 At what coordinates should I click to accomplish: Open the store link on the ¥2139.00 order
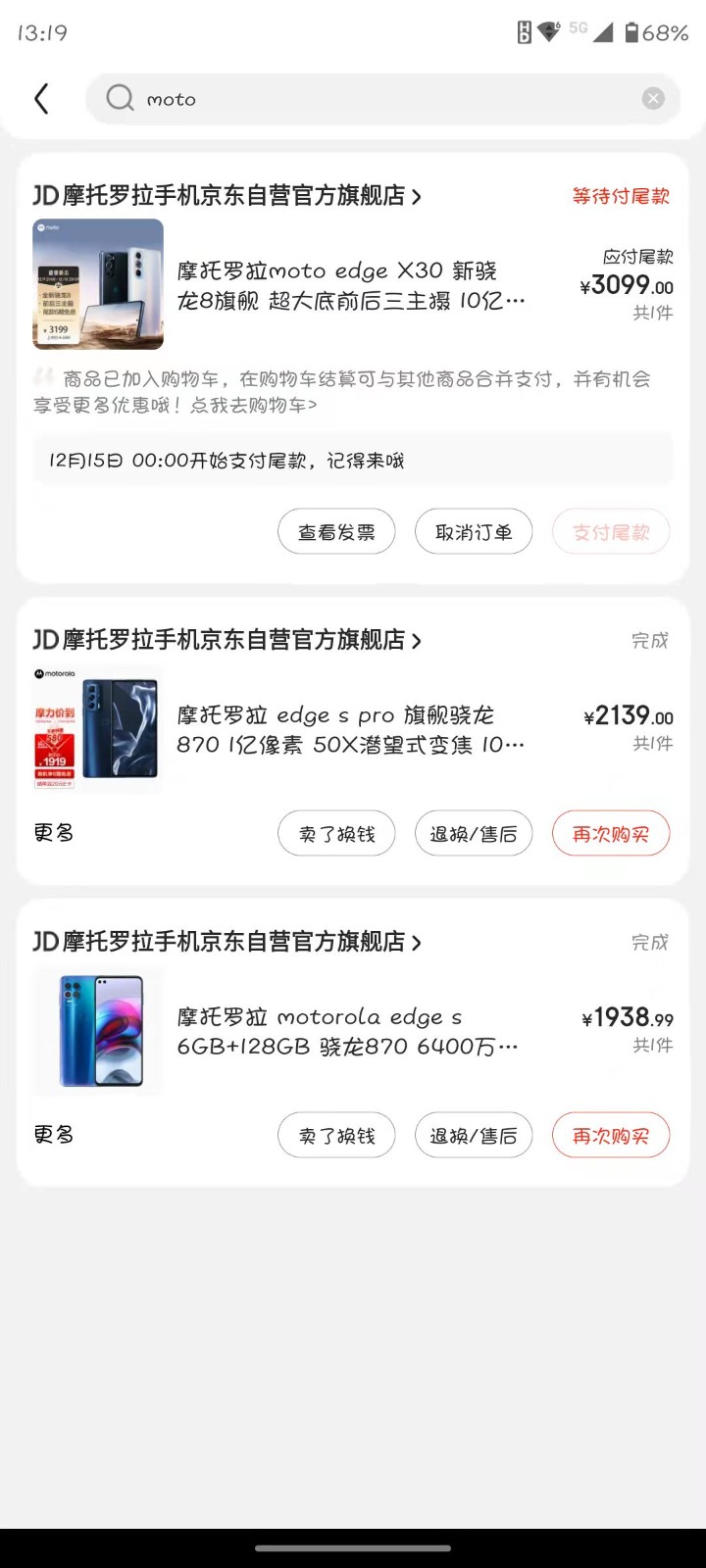tap(227, 641)
